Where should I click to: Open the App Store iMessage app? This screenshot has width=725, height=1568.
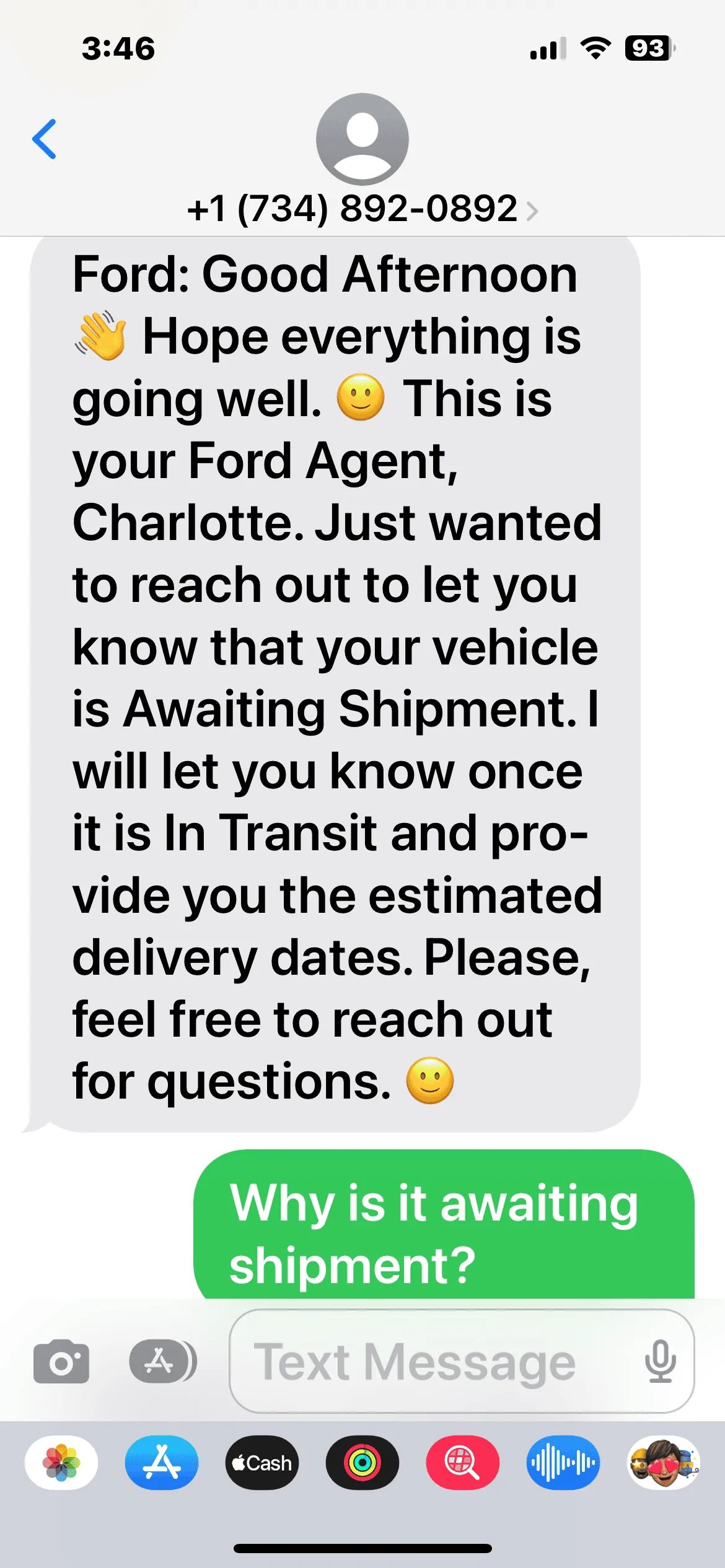point(162,1463)
